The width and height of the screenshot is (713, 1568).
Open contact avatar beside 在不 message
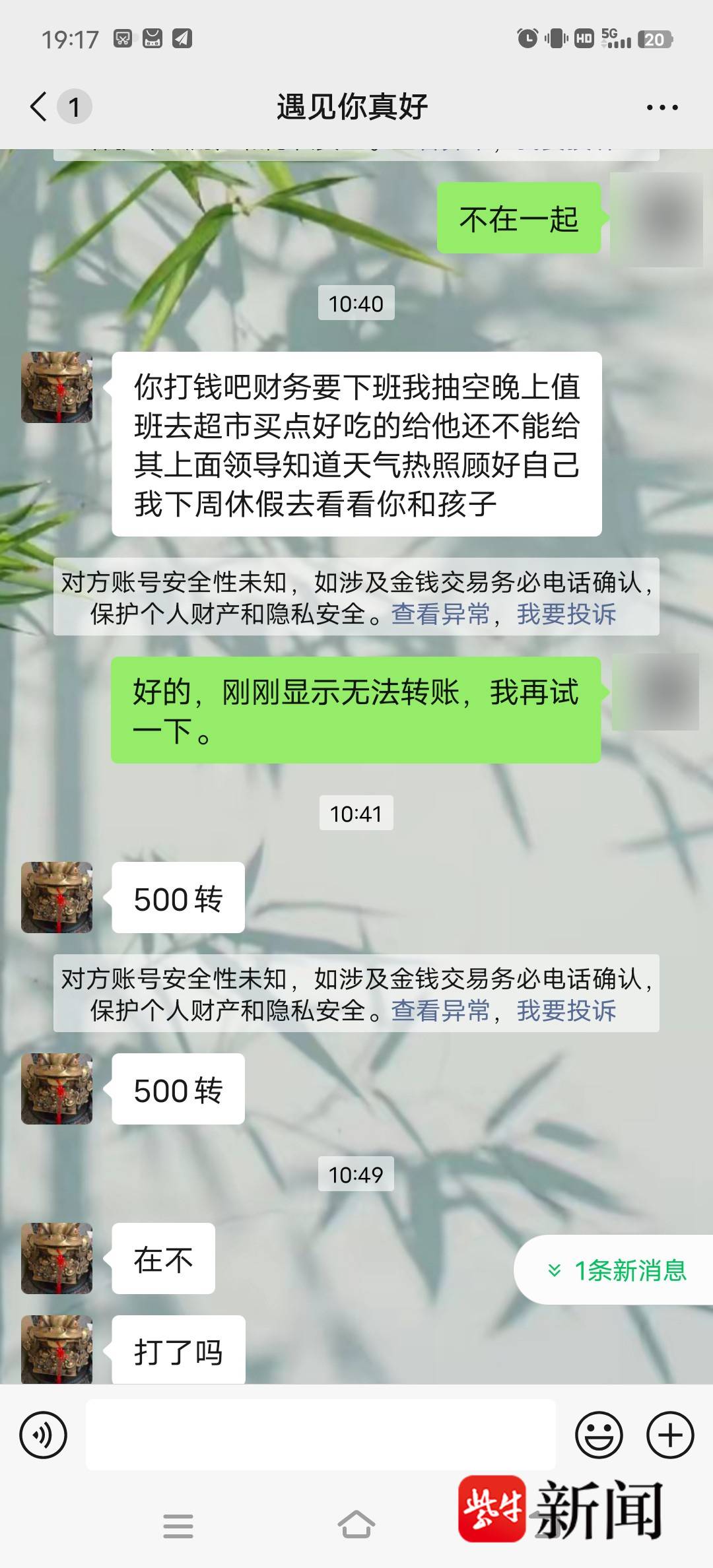click(x=57, y=1258)
